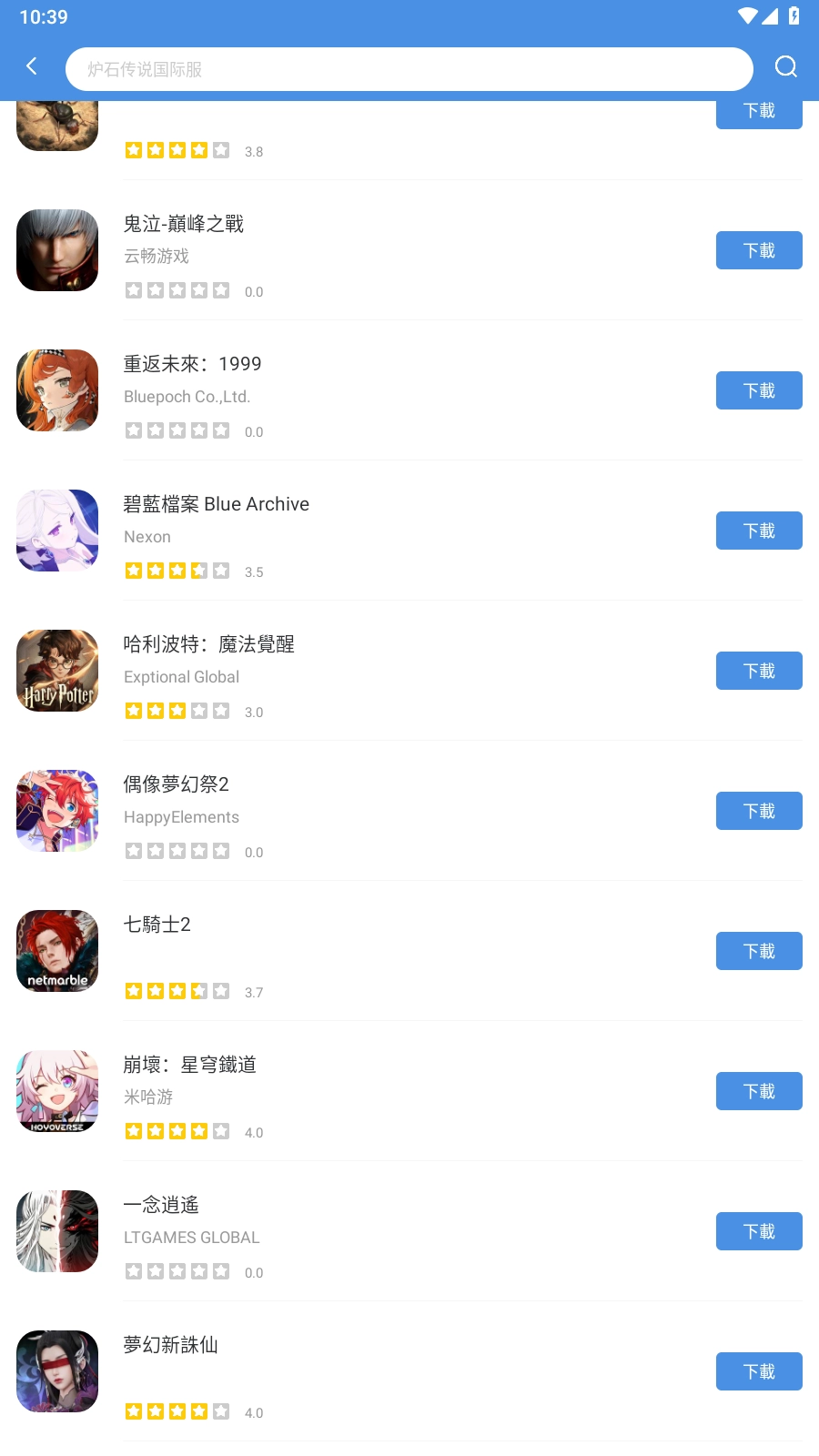819x1456 pixels.
Task: Tap the magnifier icon to search
Action: pyautogui.click(x=784, y=66)
